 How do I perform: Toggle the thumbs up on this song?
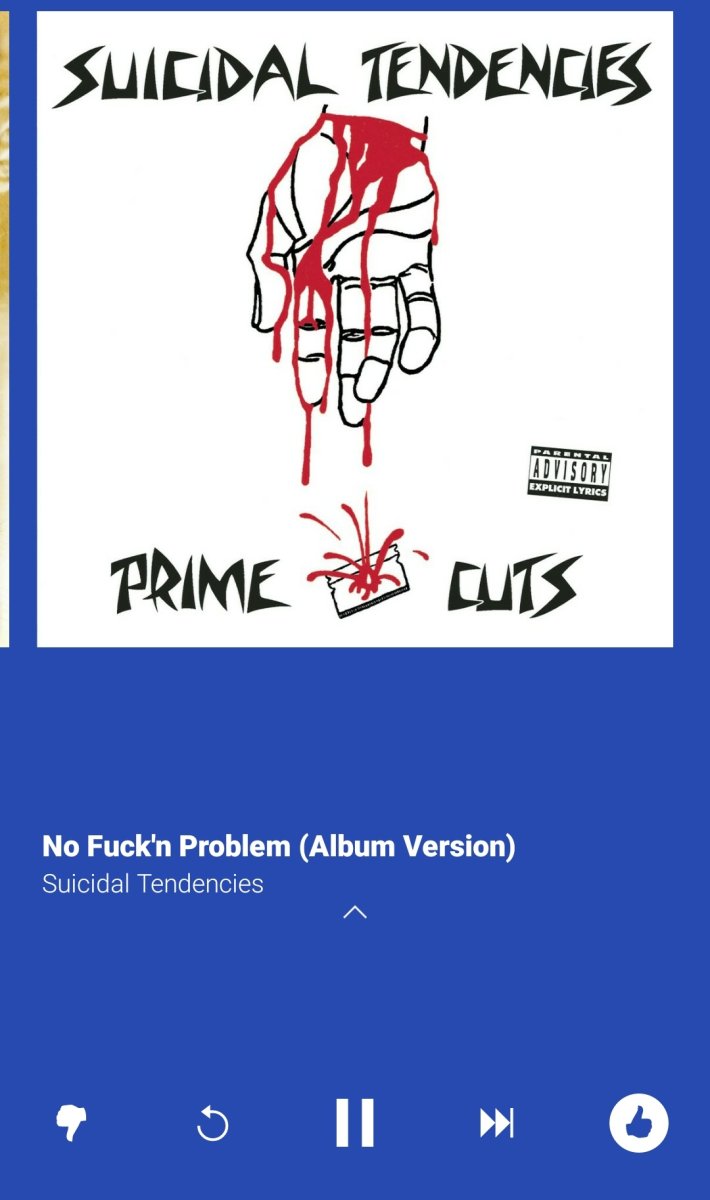[638, 1123]
